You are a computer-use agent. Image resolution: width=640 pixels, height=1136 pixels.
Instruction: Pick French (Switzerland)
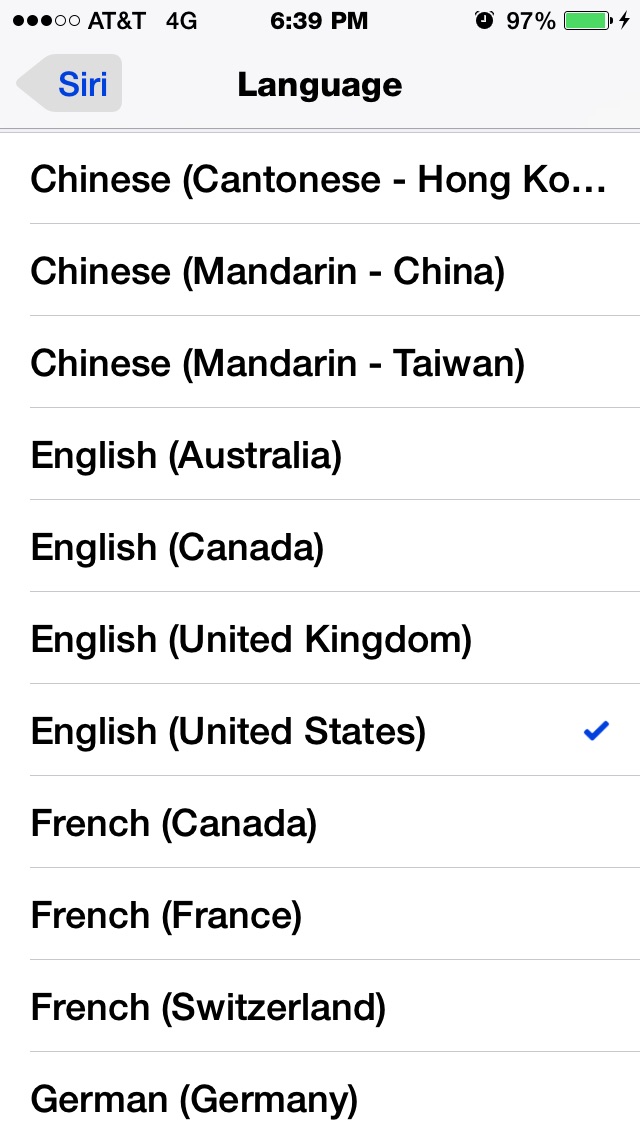(320, 1006)
